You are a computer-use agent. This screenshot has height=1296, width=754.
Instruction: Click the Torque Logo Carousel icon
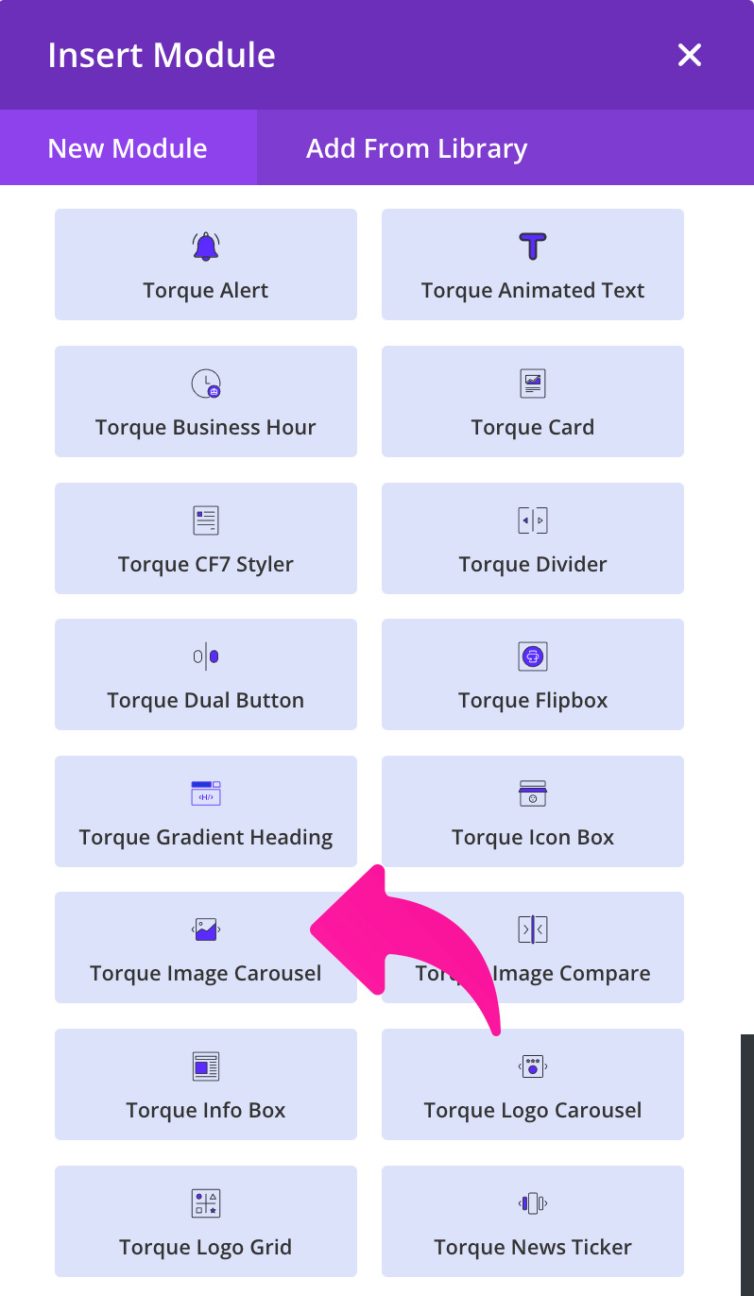coord(532,1065)
